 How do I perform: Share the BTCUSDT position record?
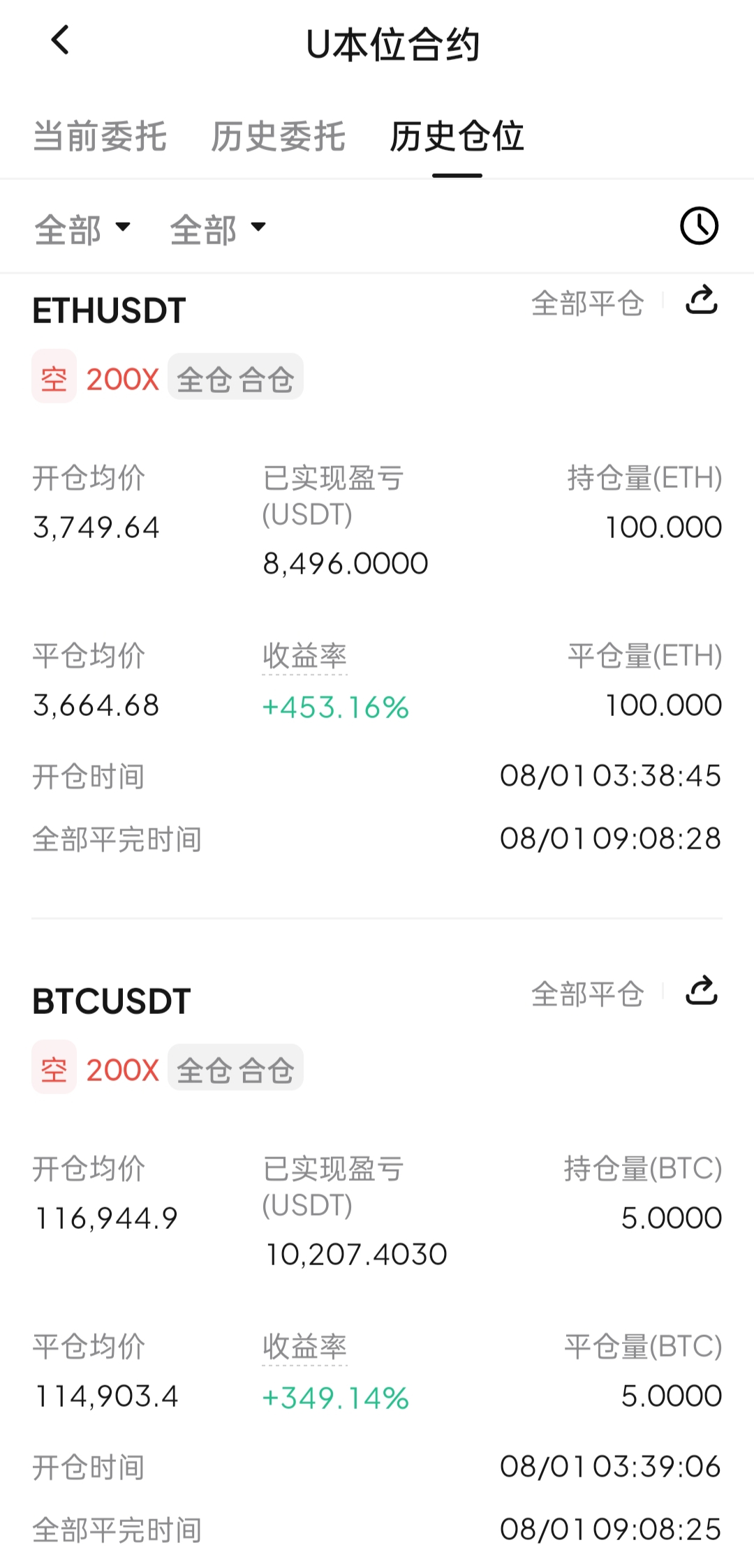tap(702, 991)
